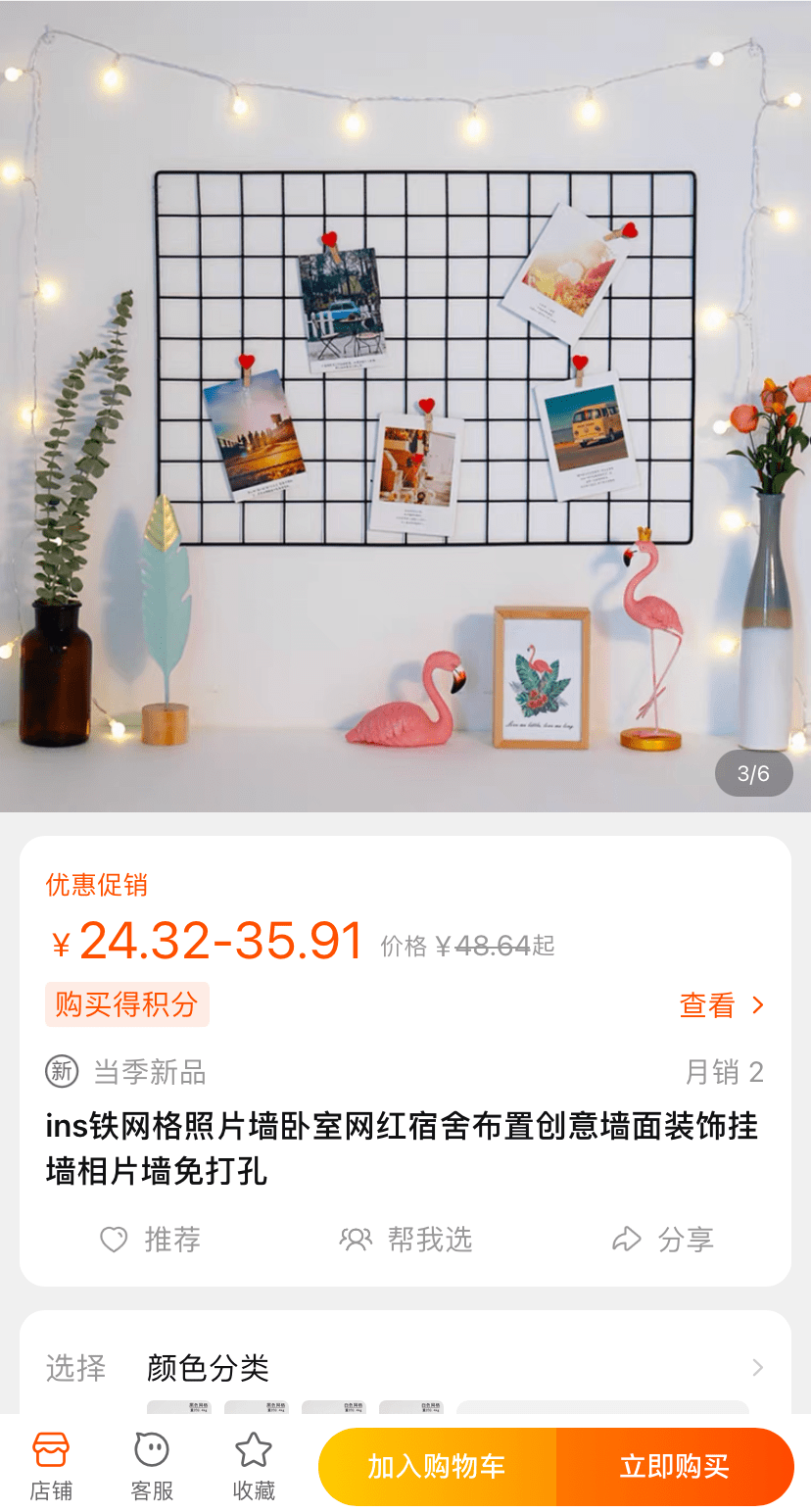This screenshot has width=811, height=1512.
Task: Save item with the 收藏 star
Action: (254, 1466)
